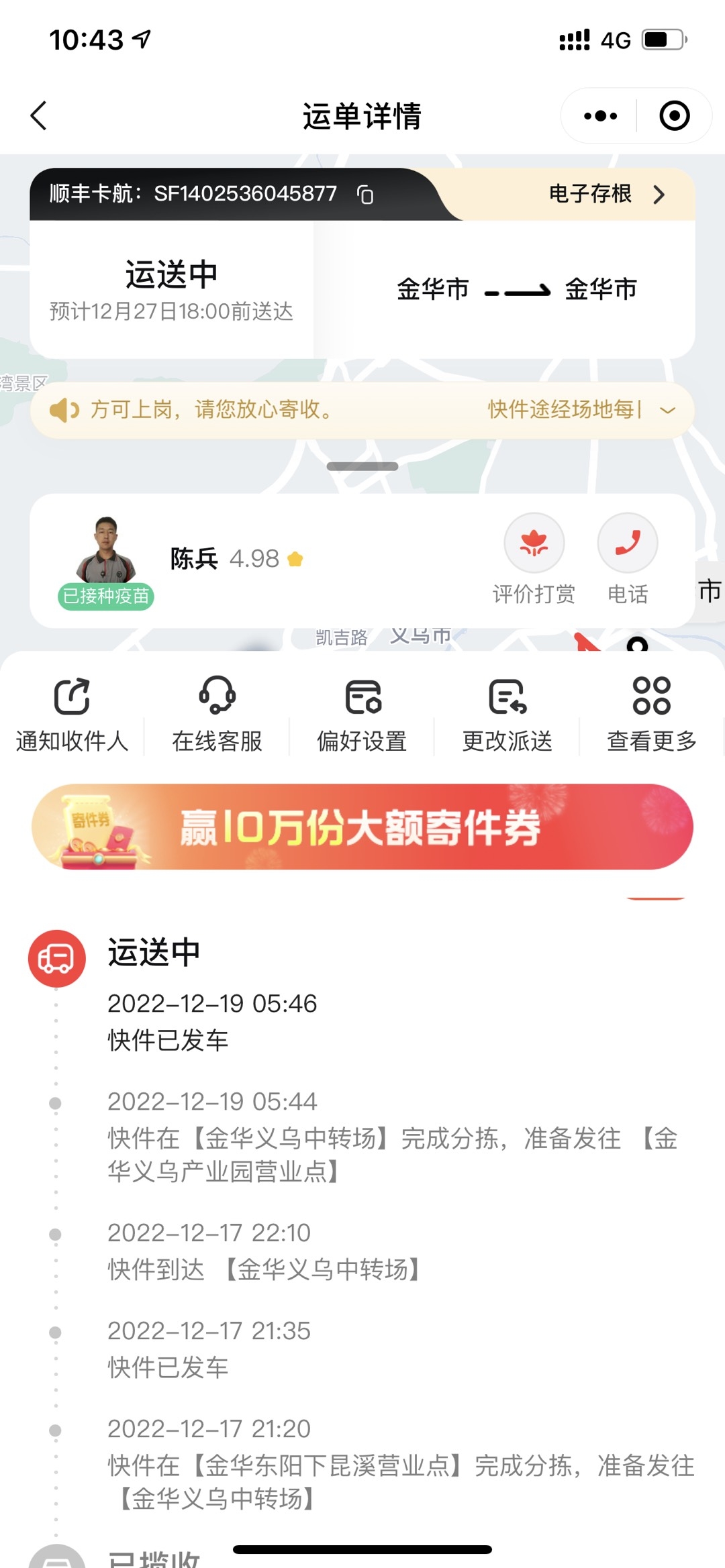
Task: Choose 更改派送 to change delivery
Action: pyautogui.click(x=507, y=713)
